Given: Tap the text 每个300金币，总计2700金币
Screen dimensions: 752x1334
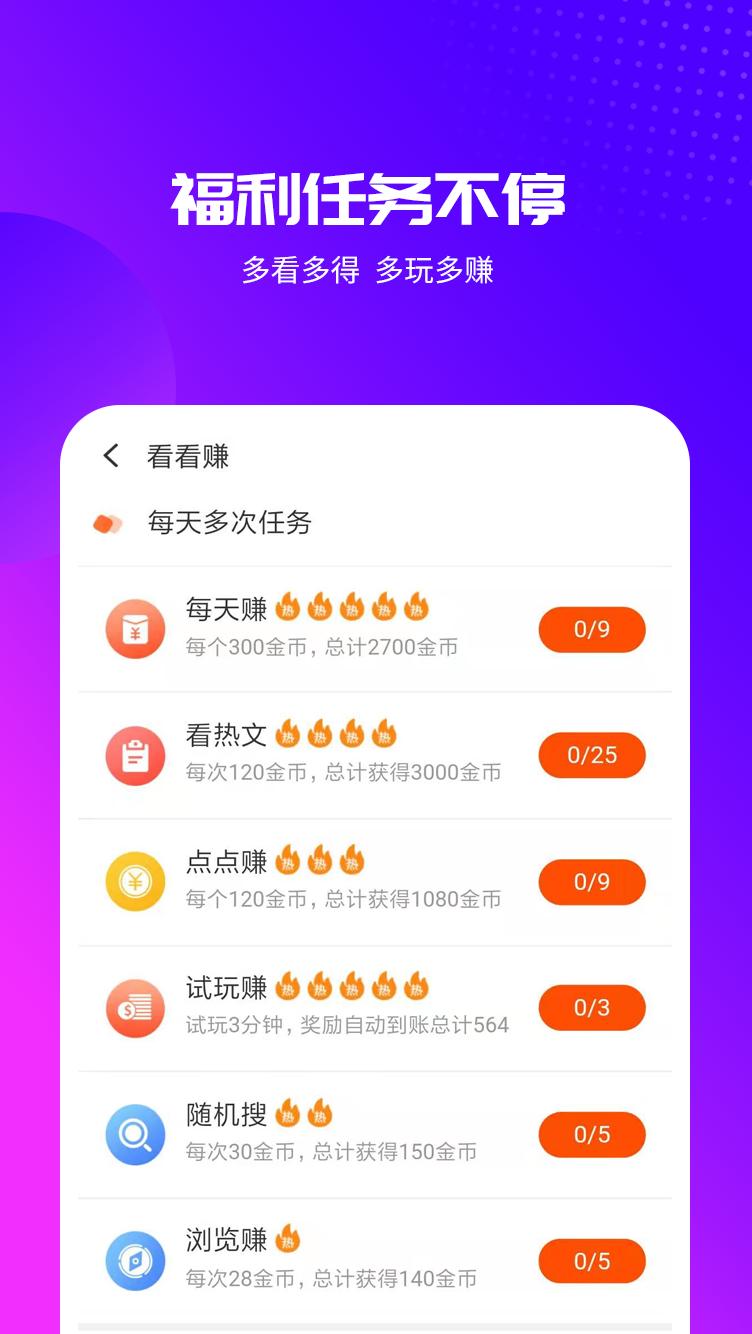Looking at the screenshot, I should pos(320,647).
